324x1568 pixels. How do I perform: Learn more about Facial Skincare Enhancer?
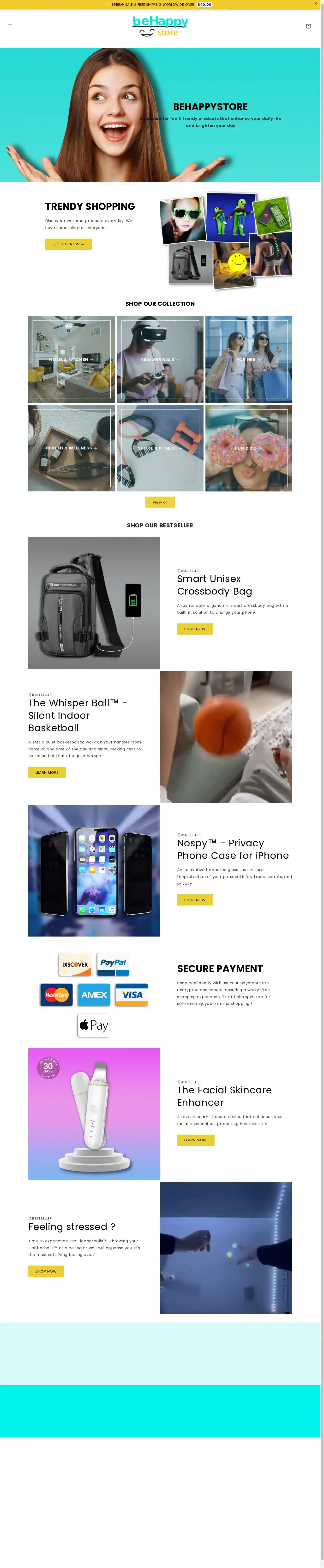[196, 1140]
